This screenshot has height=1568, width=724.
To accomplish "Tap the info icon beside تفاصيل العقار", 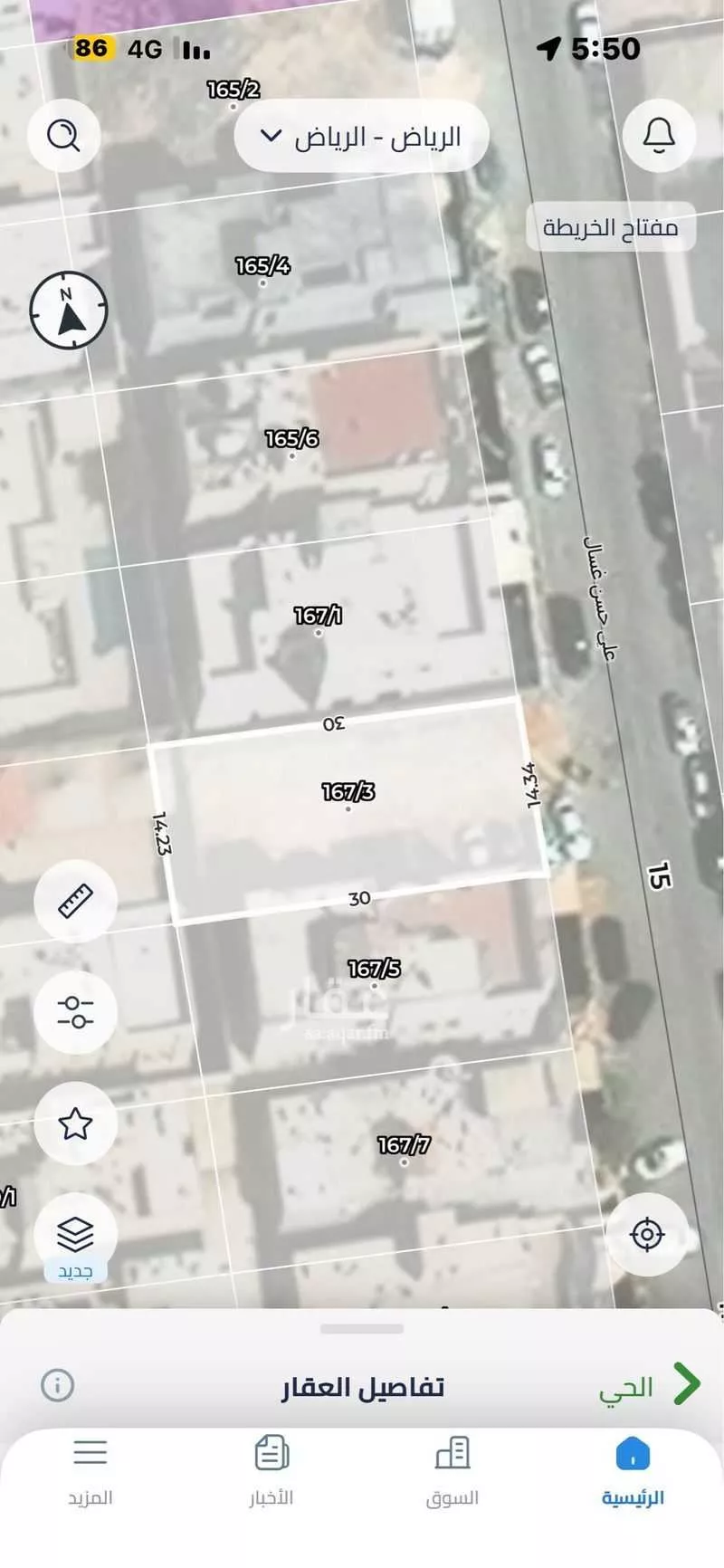I will [x=57, y=1385].
